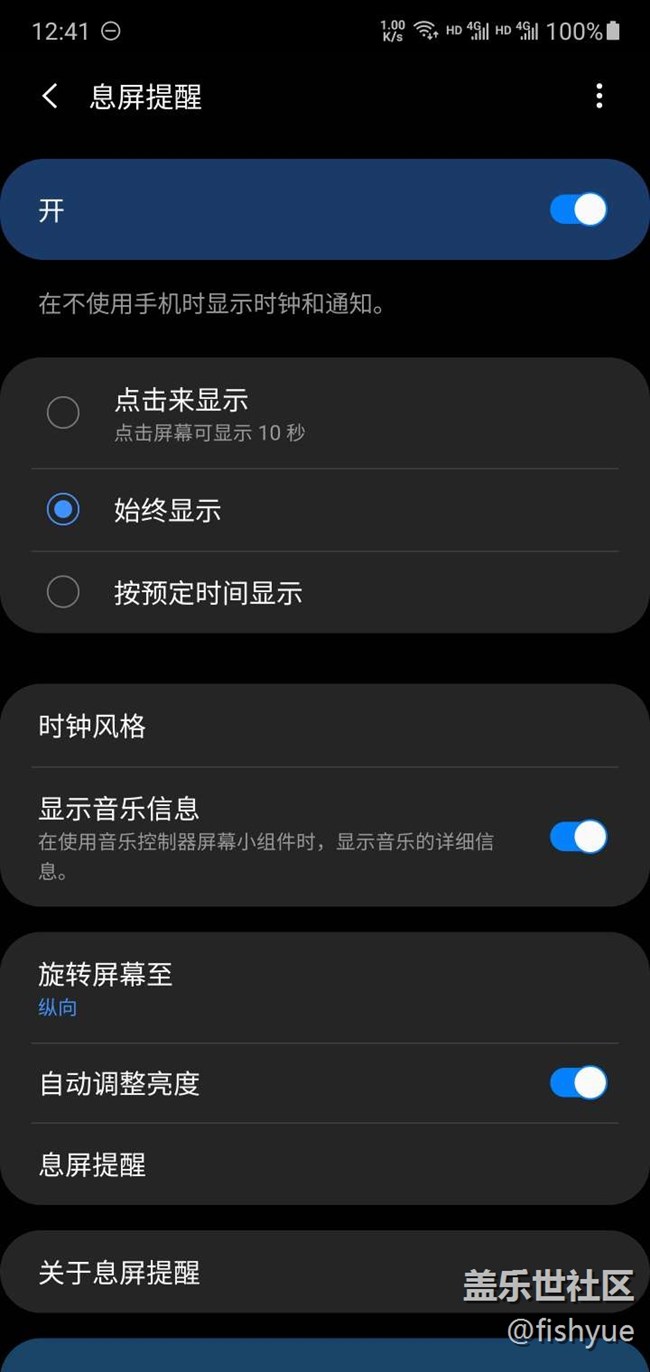Open 旋转屏幕至 orientation setting
Image resolution: width=650 pixels, height=1372 pixels.
325,988
